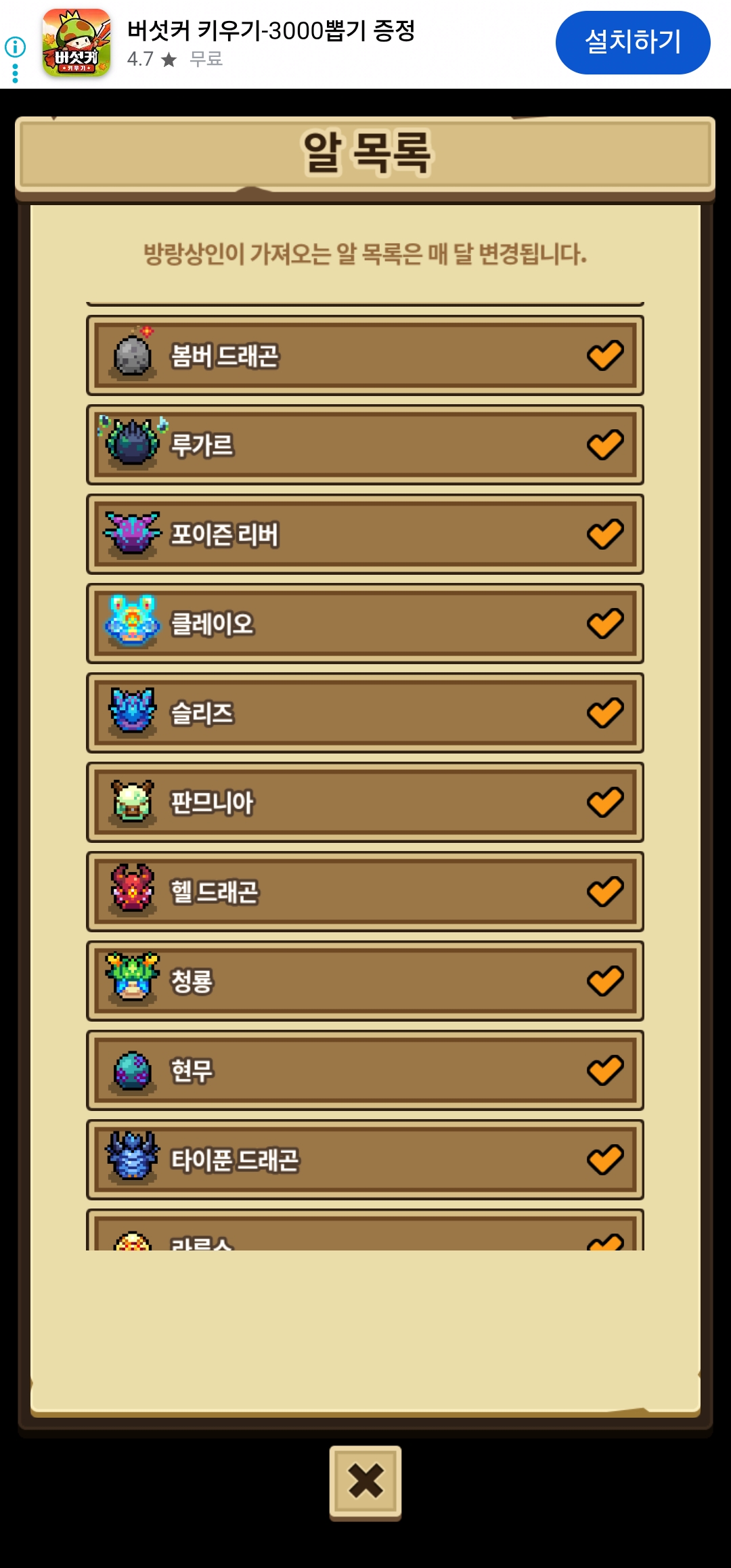The image size is (731, 1568).
Task: Choose the 타이푼 드래곤 row
Action: pos(365,1160)
